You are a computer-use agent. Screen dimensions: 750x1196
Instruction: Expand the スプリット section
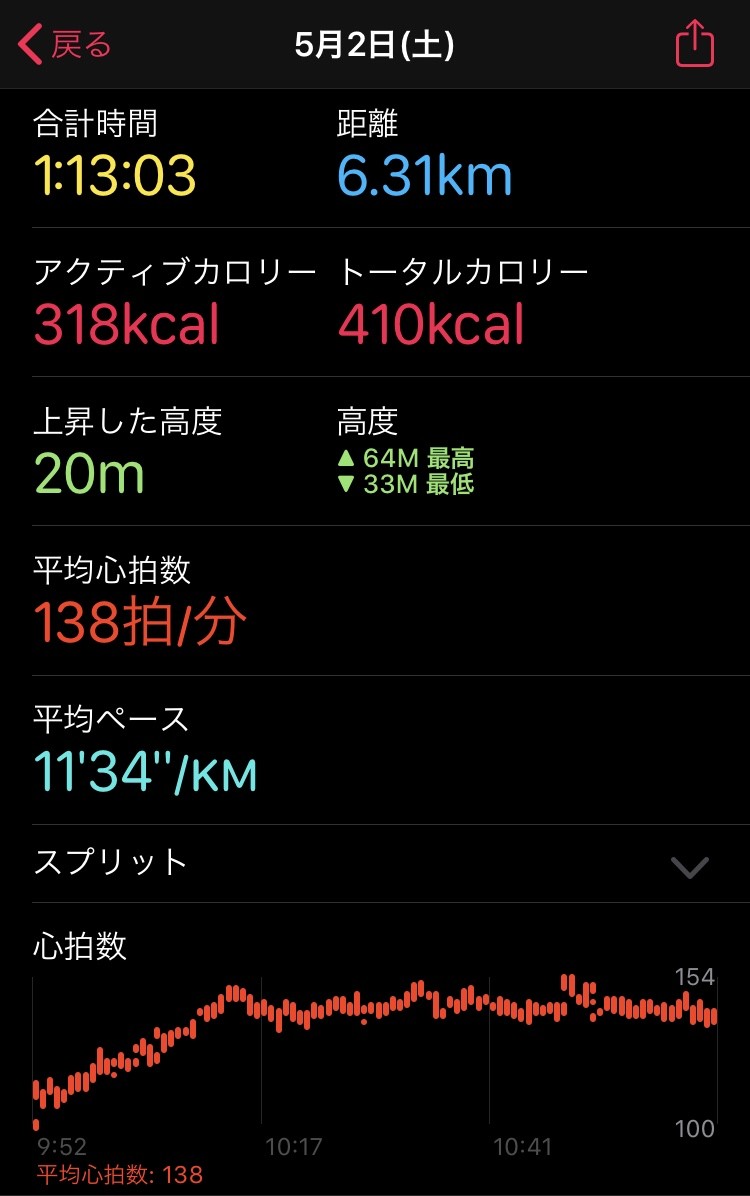click(x=689, y=865)
